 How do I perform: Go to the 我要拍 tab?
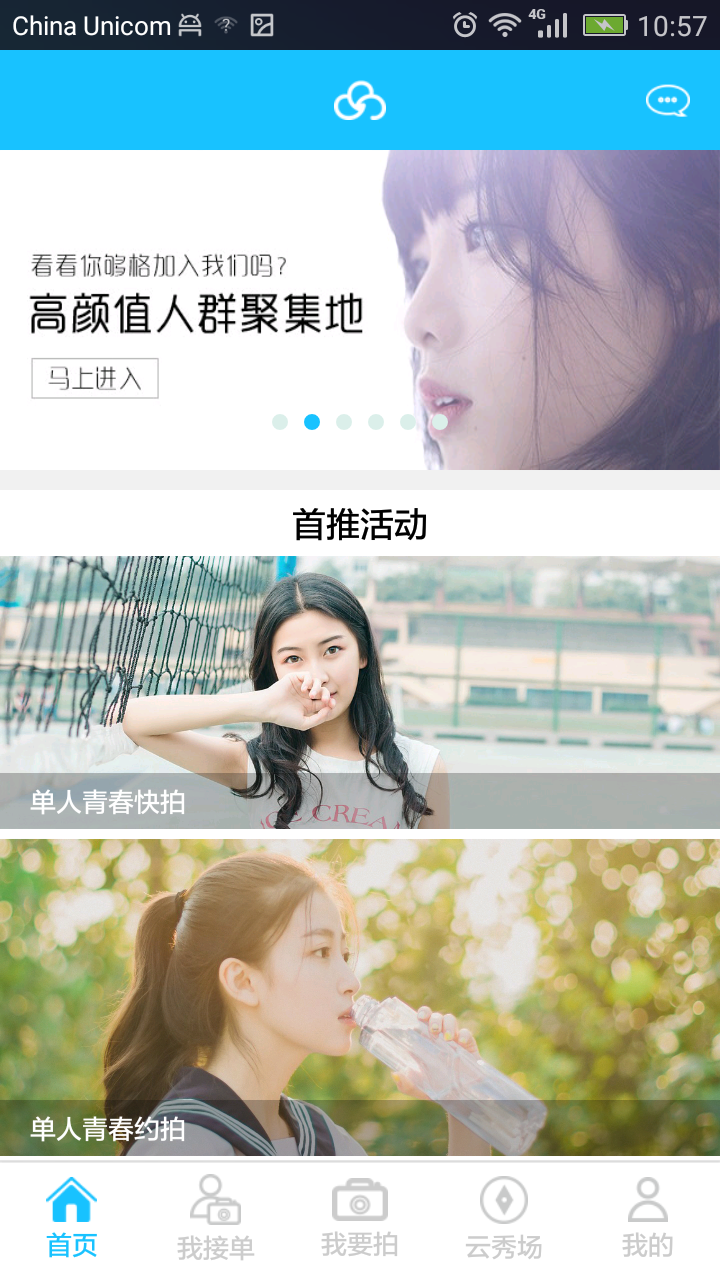(360, 1218)
